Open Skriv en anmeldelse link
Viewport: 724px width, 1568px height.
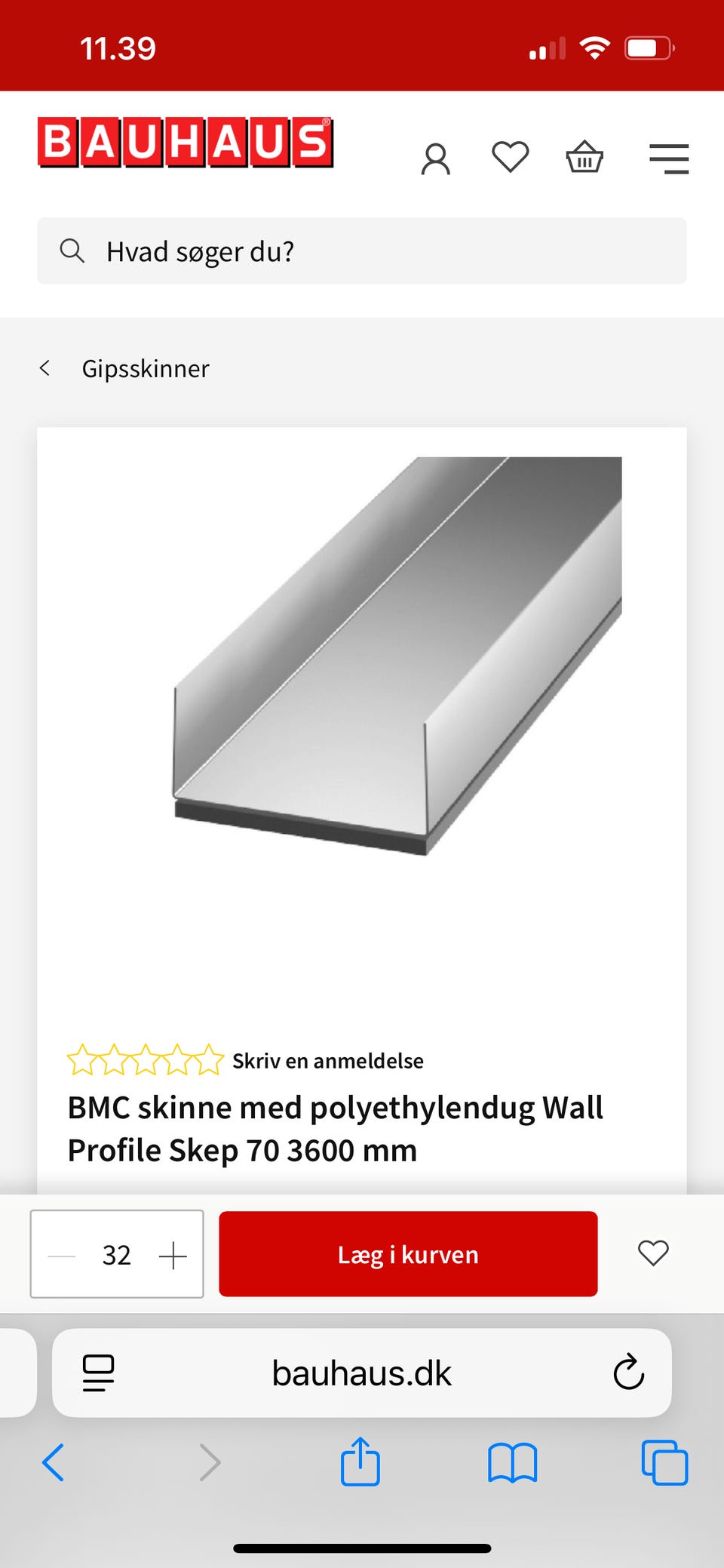329,1060
